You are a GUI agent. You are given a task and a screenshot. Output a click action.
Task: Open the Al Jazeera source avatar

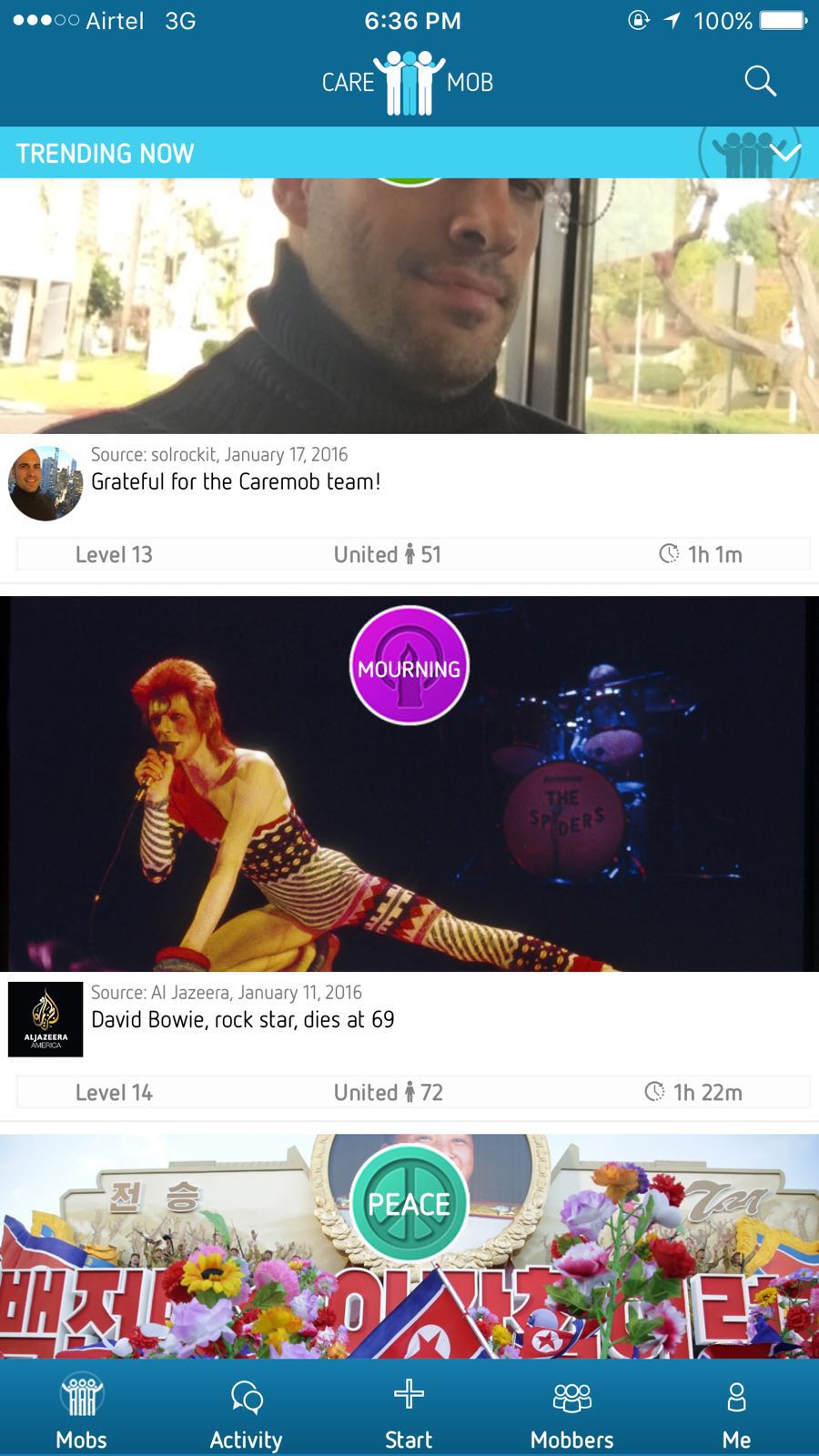click(45, 1019)
